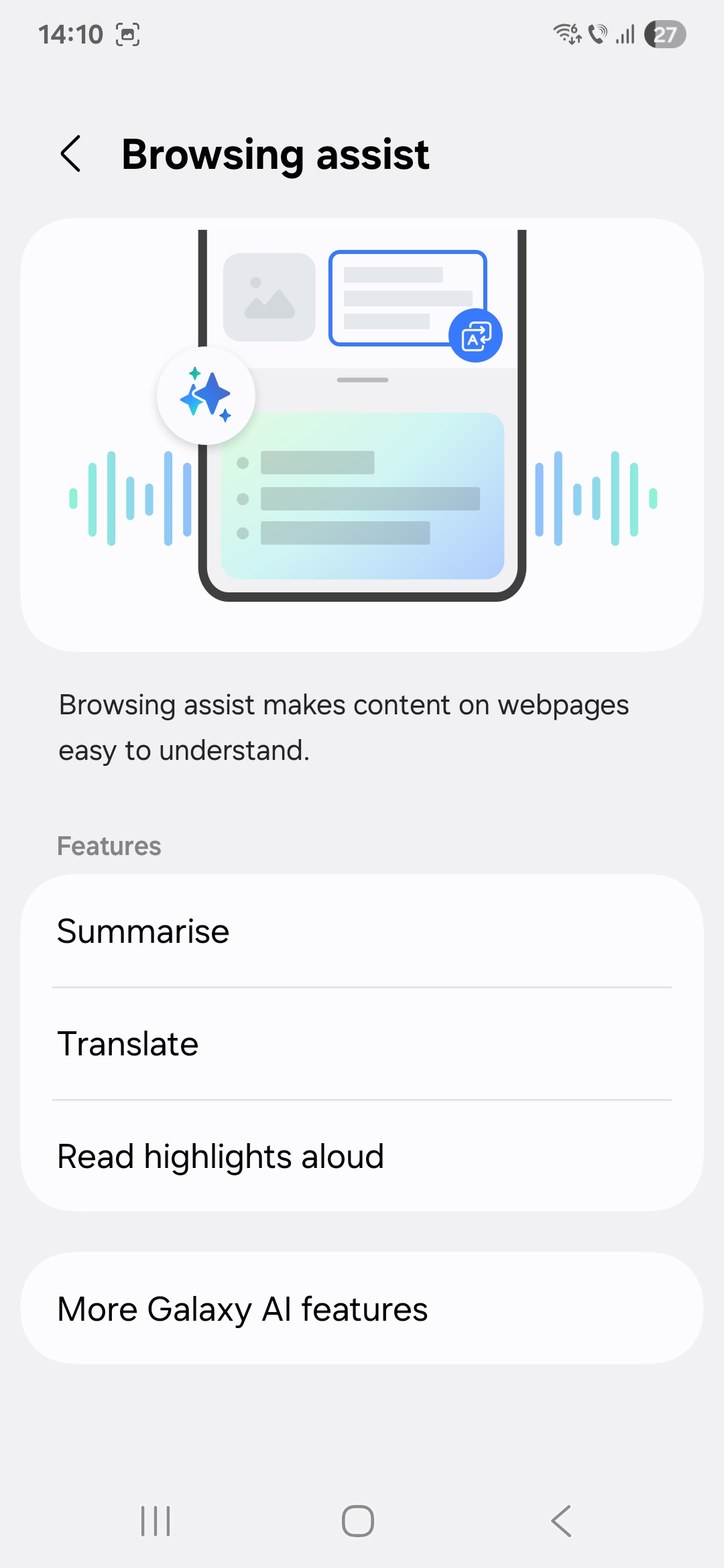This screenshot has width=724, height=1568.
Task: Tap the system home button
Action: [x=358, y=1520]
